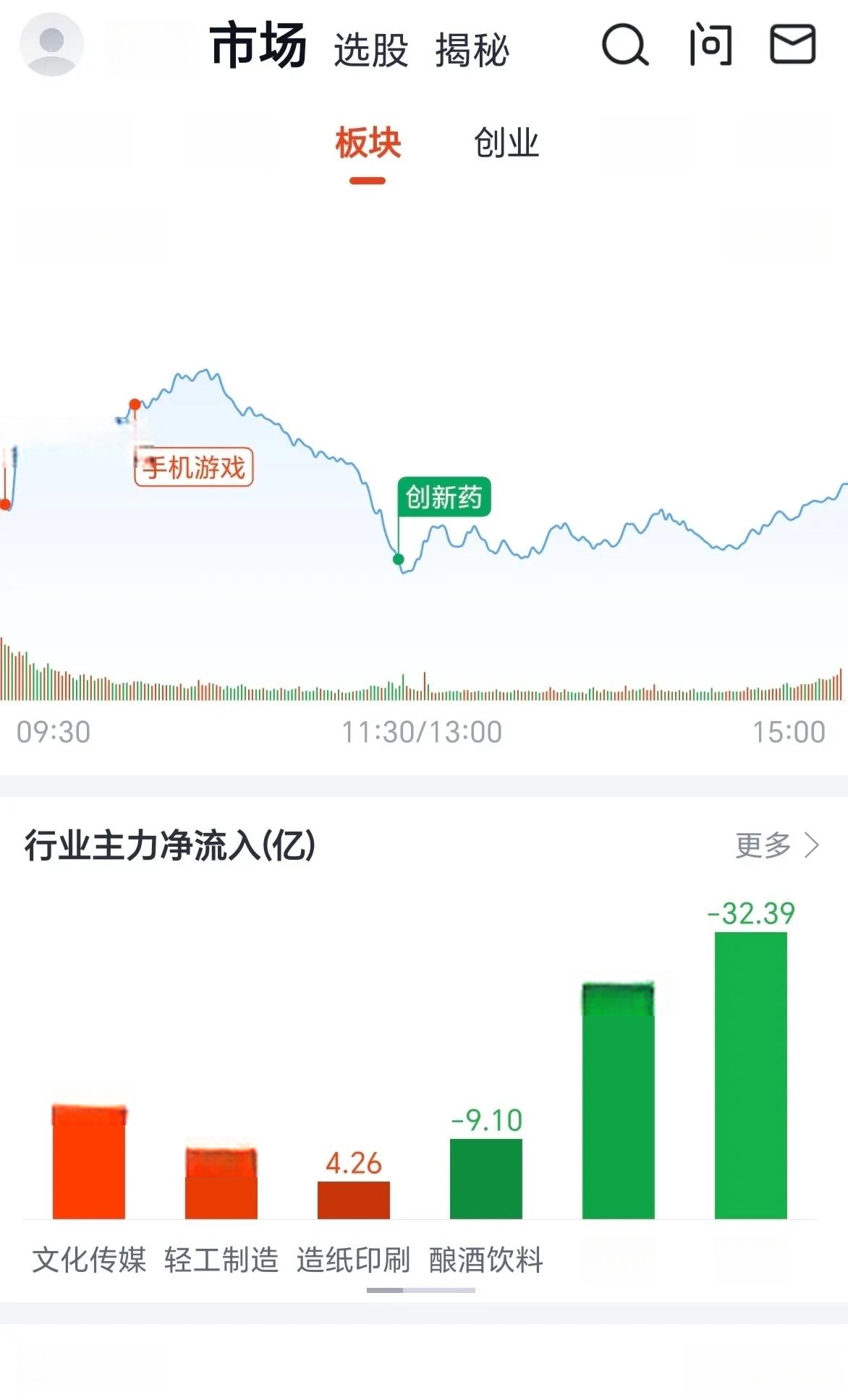Select the 酿酒饮料 bar showing -9.10
Viewport: 848px width, 1400px height.
coord(486,1179)
